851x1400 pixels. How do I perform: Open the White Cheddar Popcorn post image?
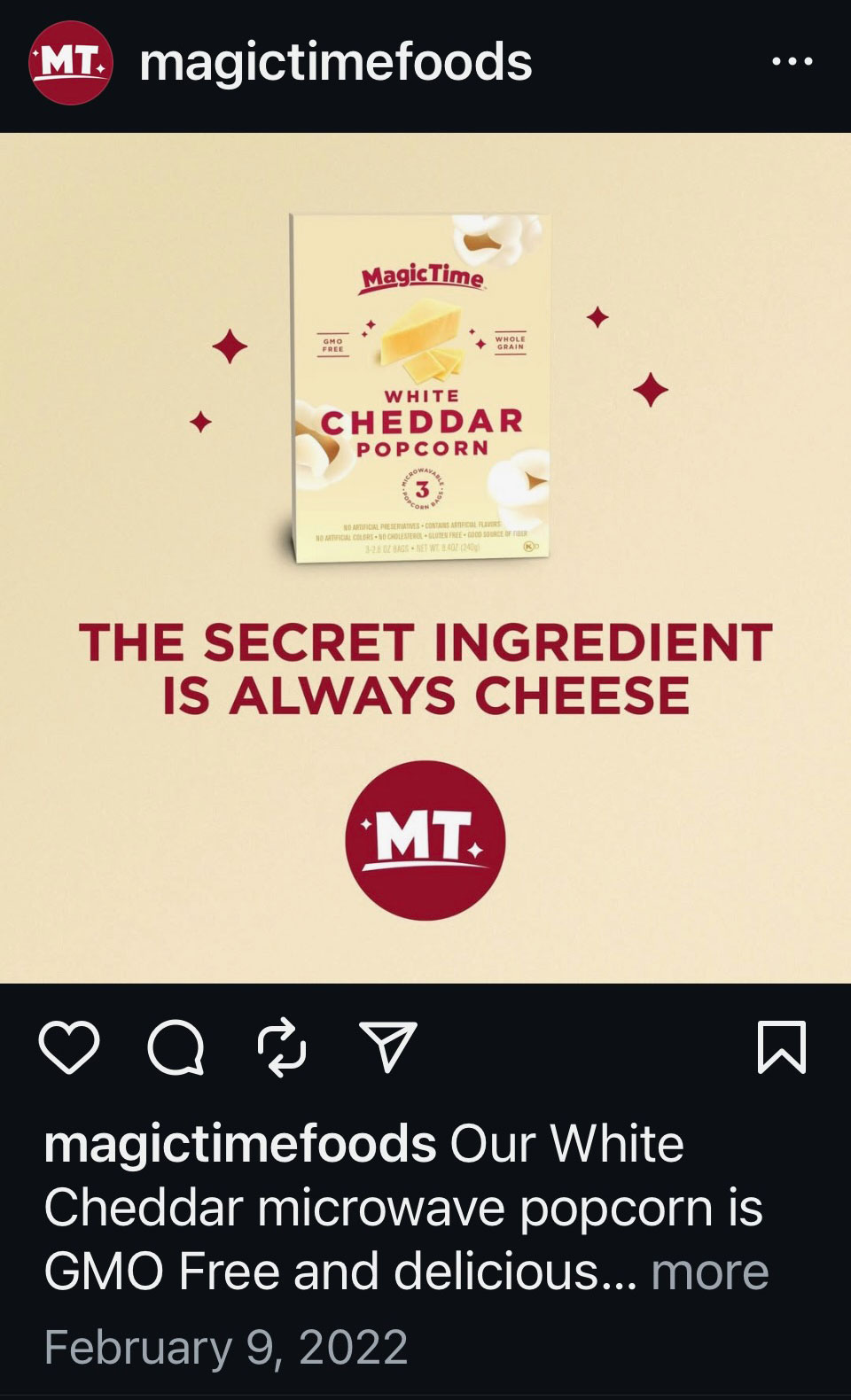(x=425, y=558)
